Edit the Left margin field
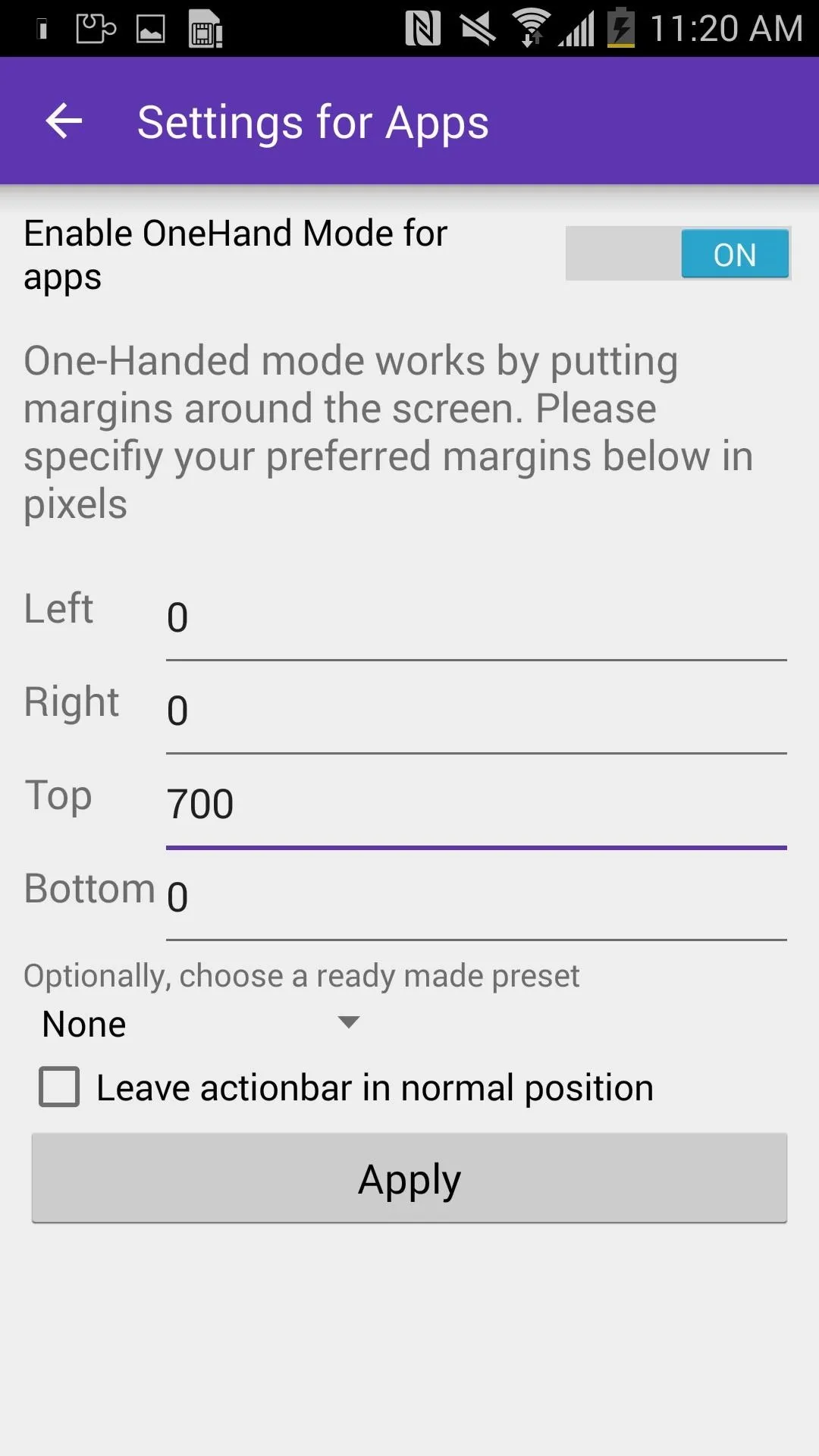 tap(476, 617)
